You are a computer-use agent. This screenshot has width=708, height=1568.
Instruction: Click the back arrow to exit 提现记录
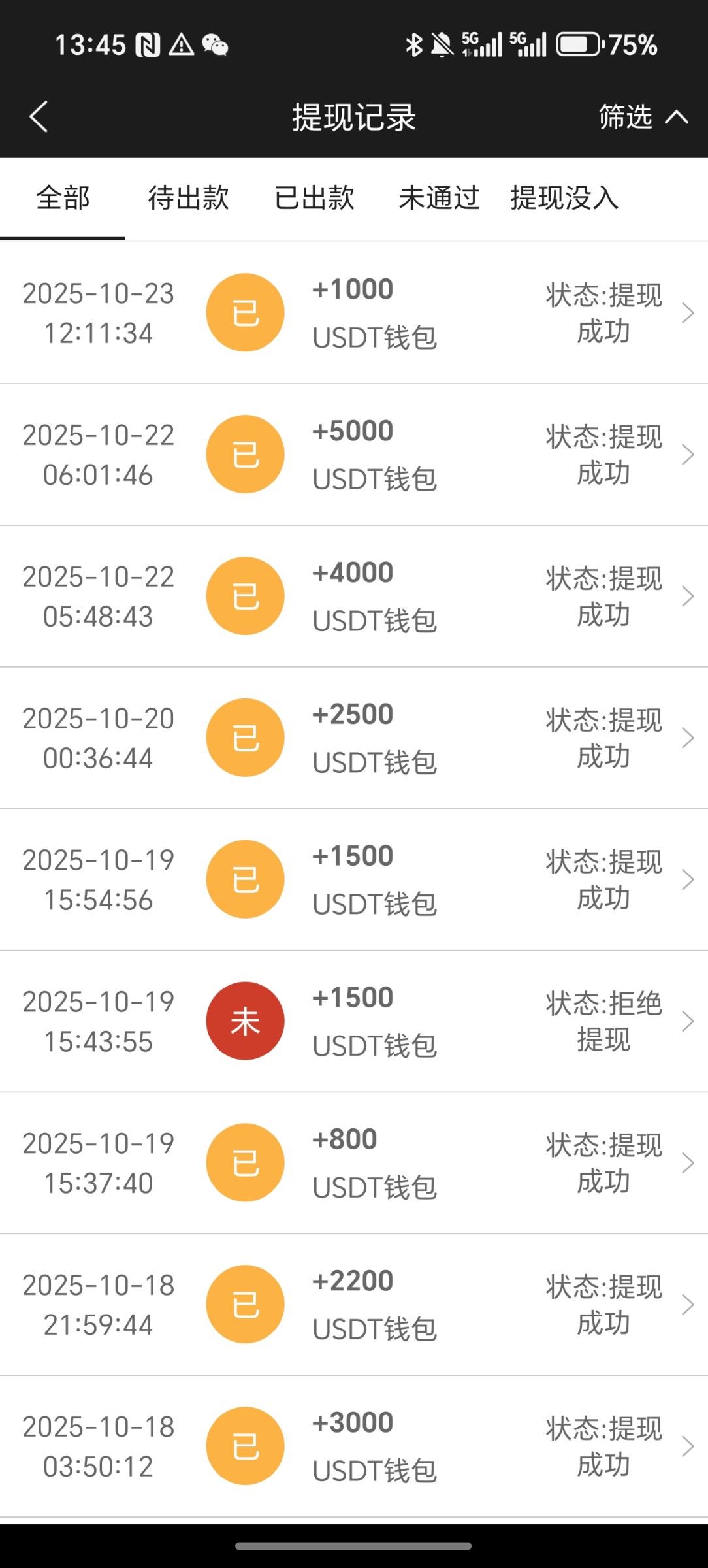click(x=38, y=117)
